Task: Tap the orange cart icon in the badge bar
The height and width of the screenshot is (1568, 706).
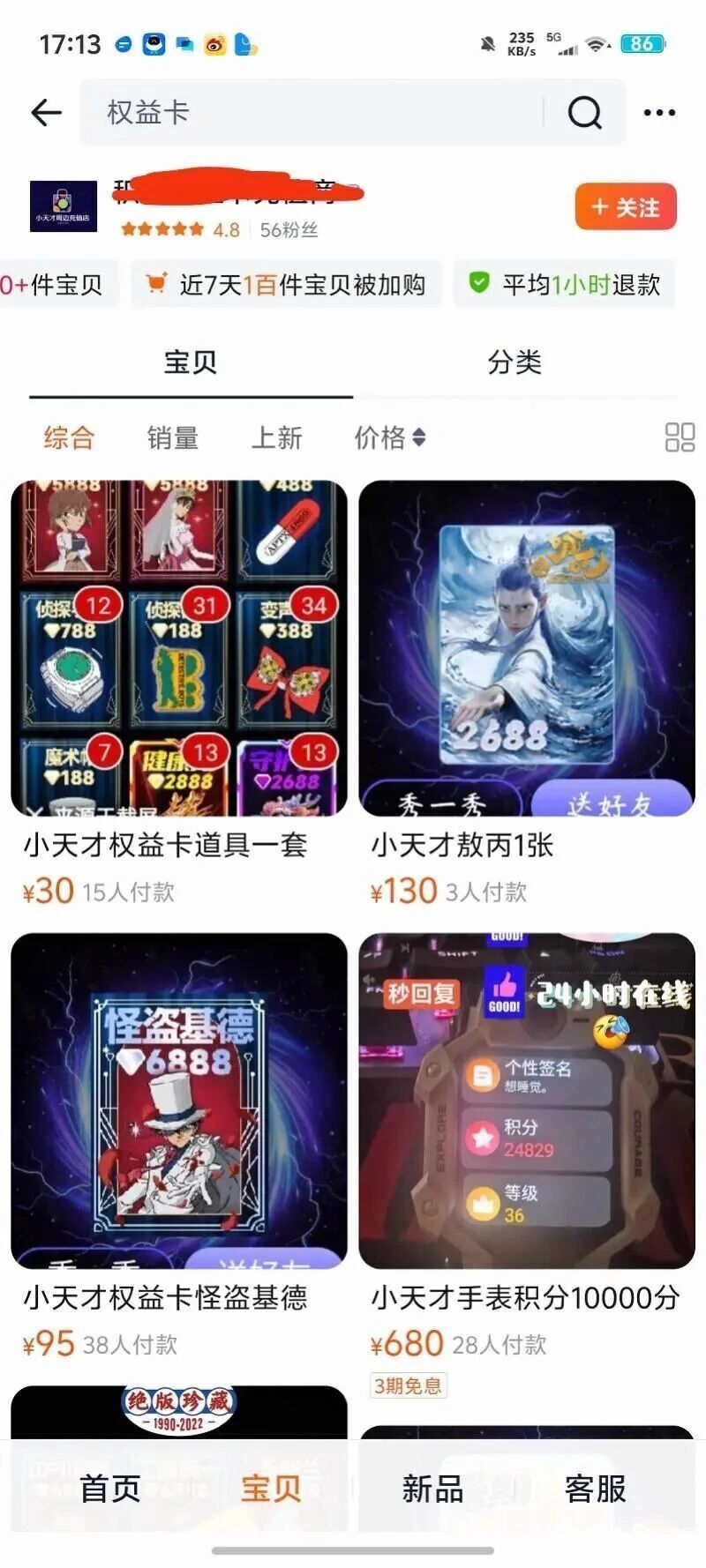Action: [155, 284]
